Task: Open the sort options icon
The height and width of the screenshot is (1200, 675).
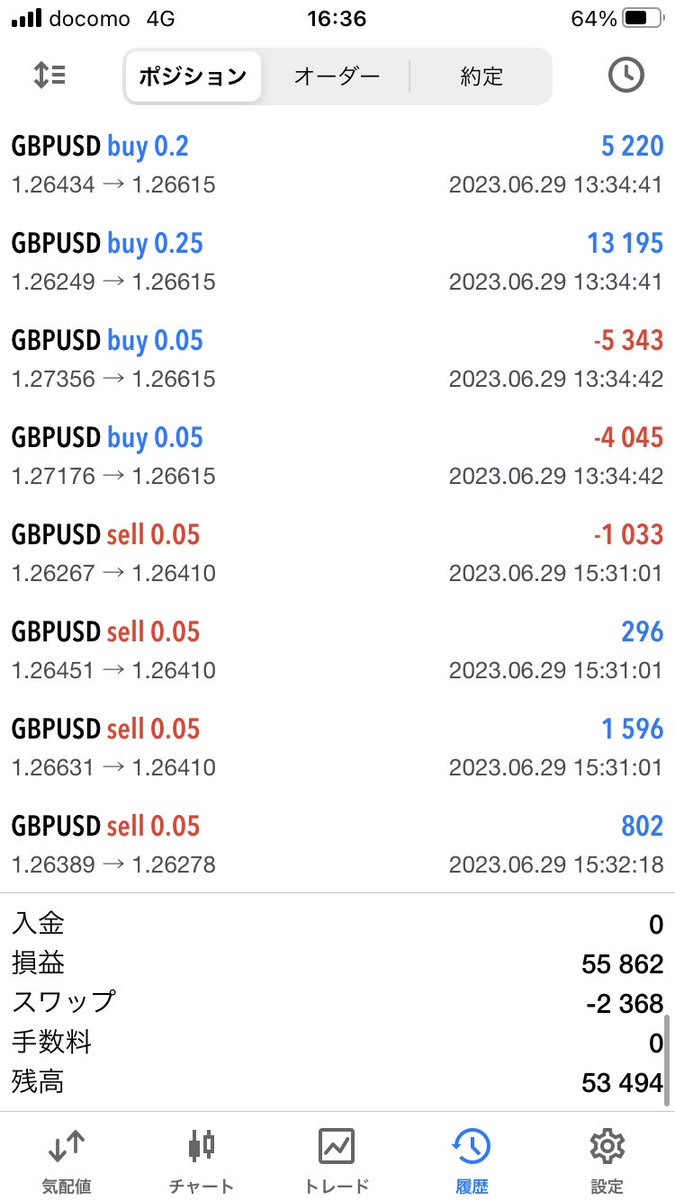Action: coord(49,75)
